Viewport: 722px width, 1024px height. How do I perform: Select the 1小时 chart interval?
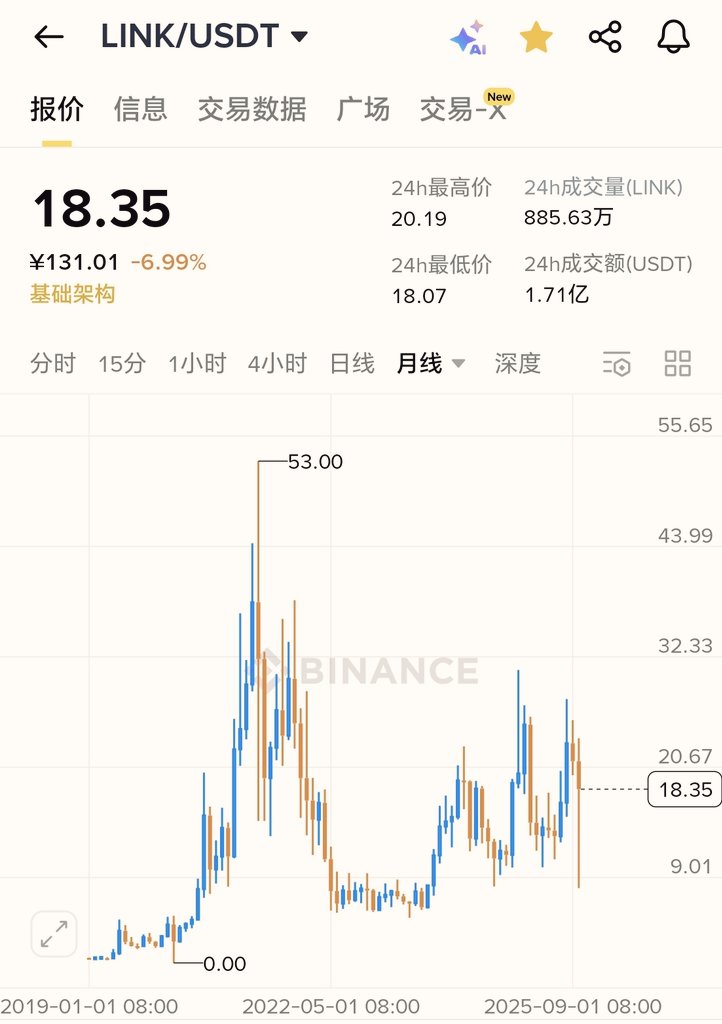coord(197,364)
